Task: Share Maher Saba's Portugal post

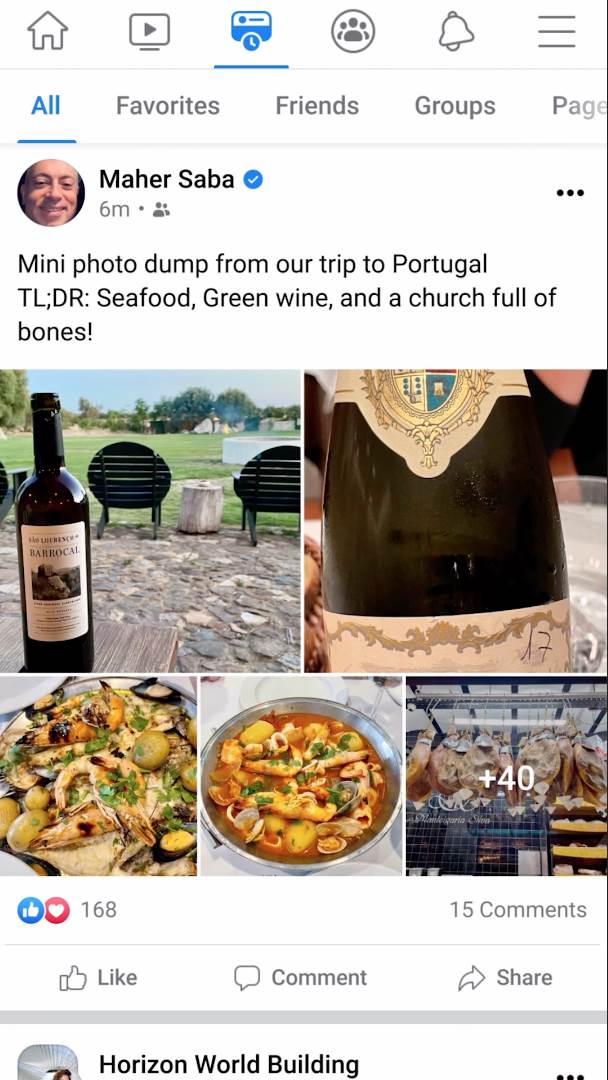Action: coord(505,978)
